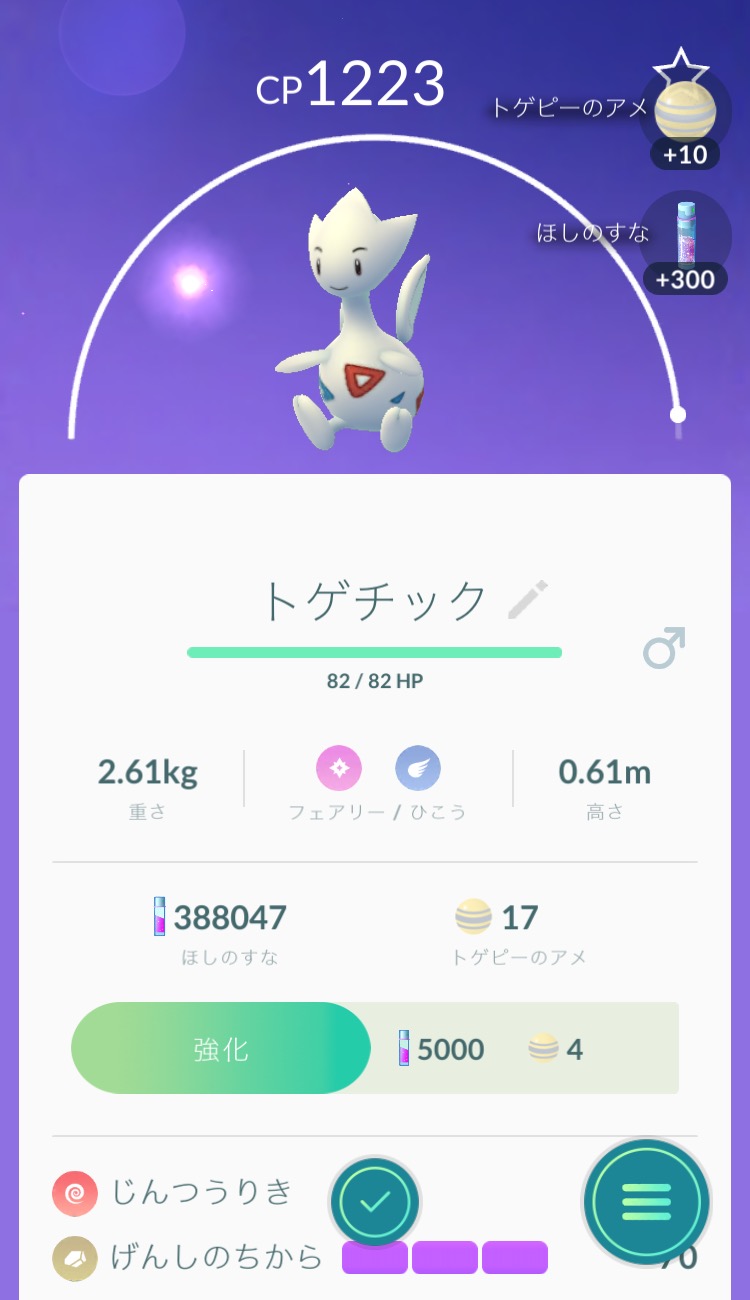
Task: Mark Togetic as favorite with the star
Action: (x=680, y=72)
